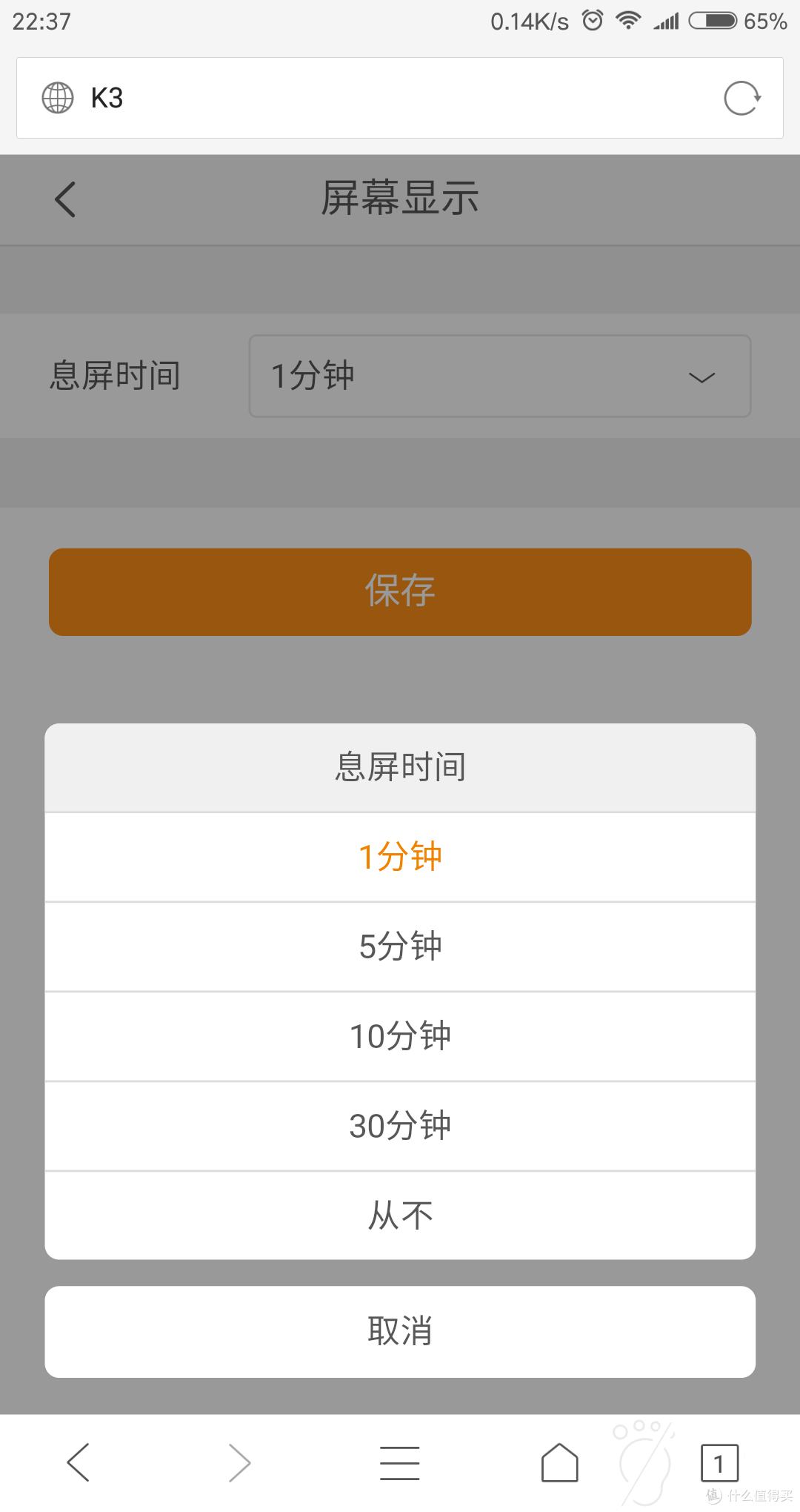Select 10分钟 in the list
The image size is (800, 1512).
tap(400, 1036)
